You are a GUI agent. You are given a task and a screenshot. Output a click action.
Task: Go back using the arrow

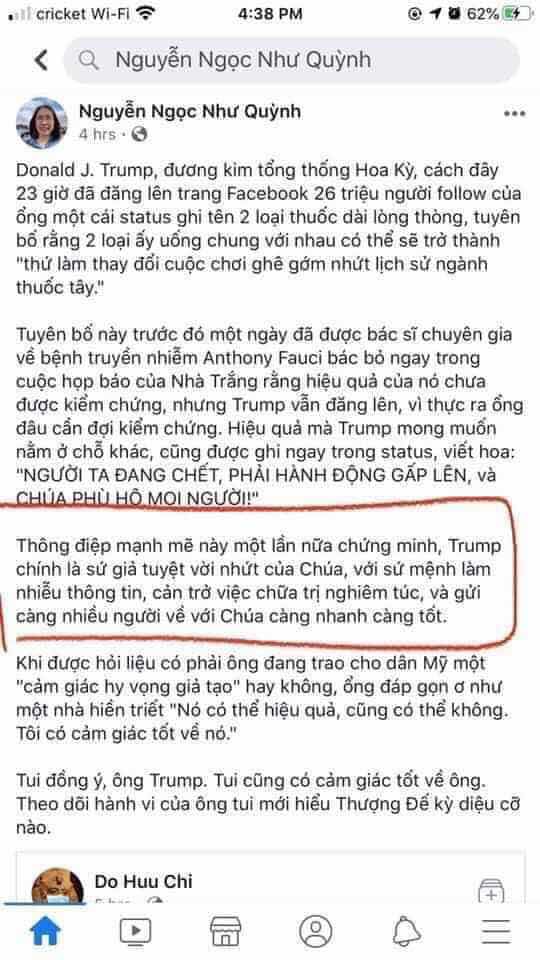tap(41, 59)
